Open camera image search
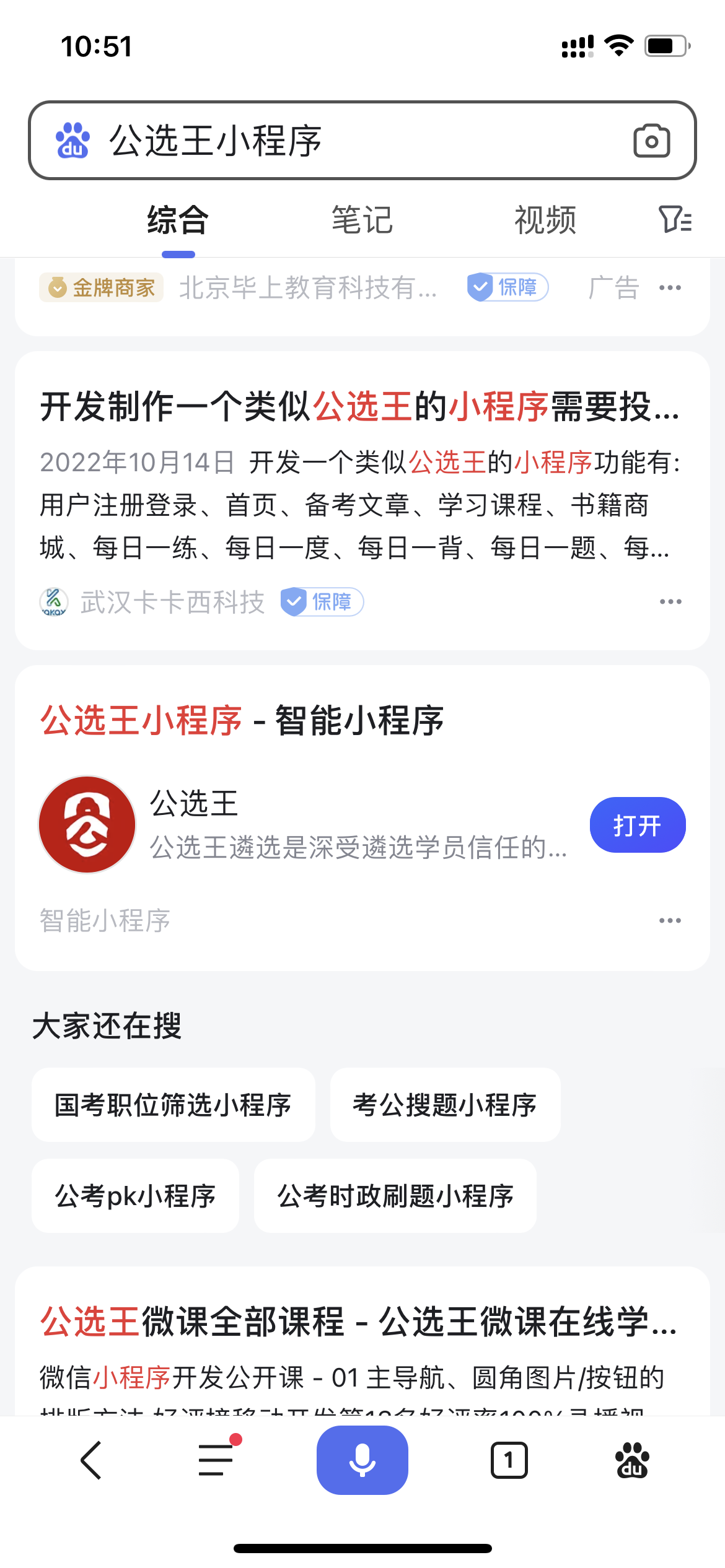 (651, 141)
